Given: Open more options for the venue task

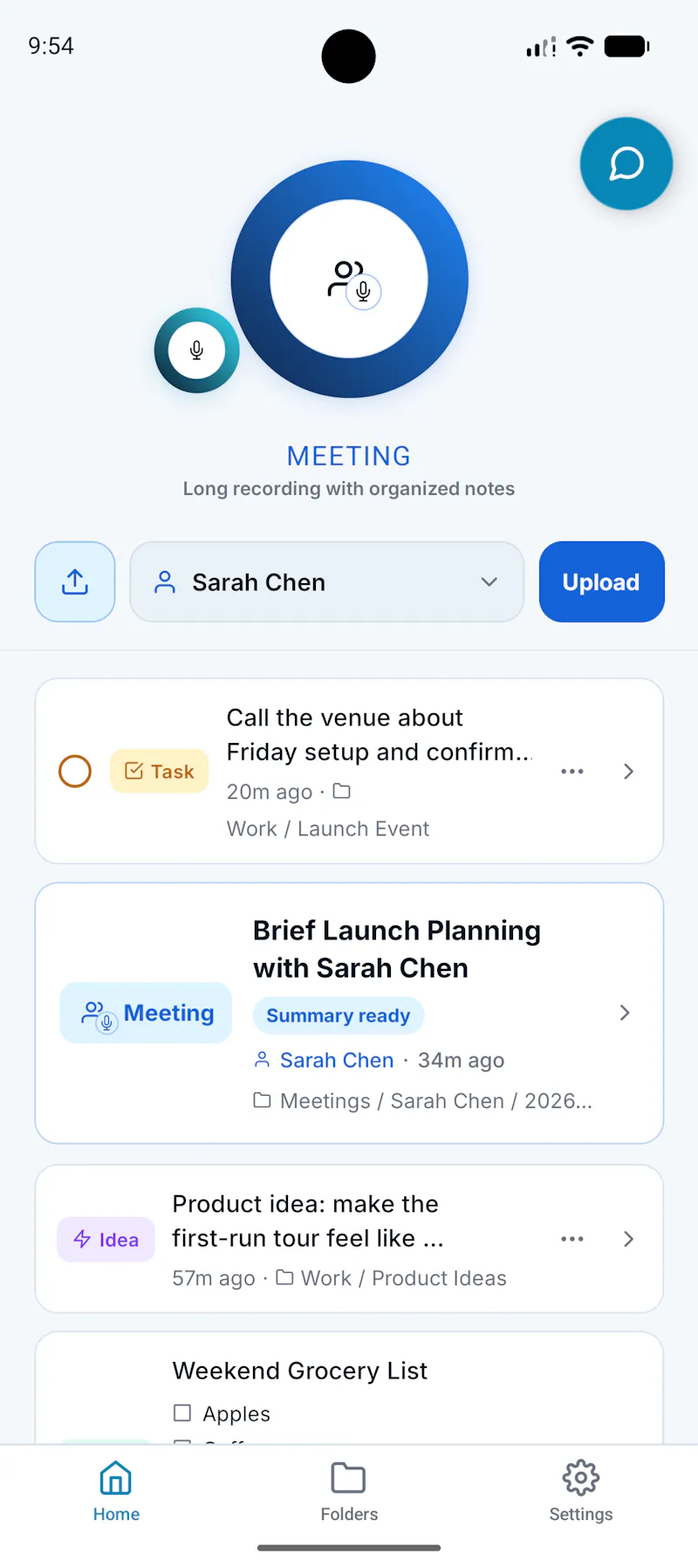Looking at the screenshot, I should pos(572,771).
